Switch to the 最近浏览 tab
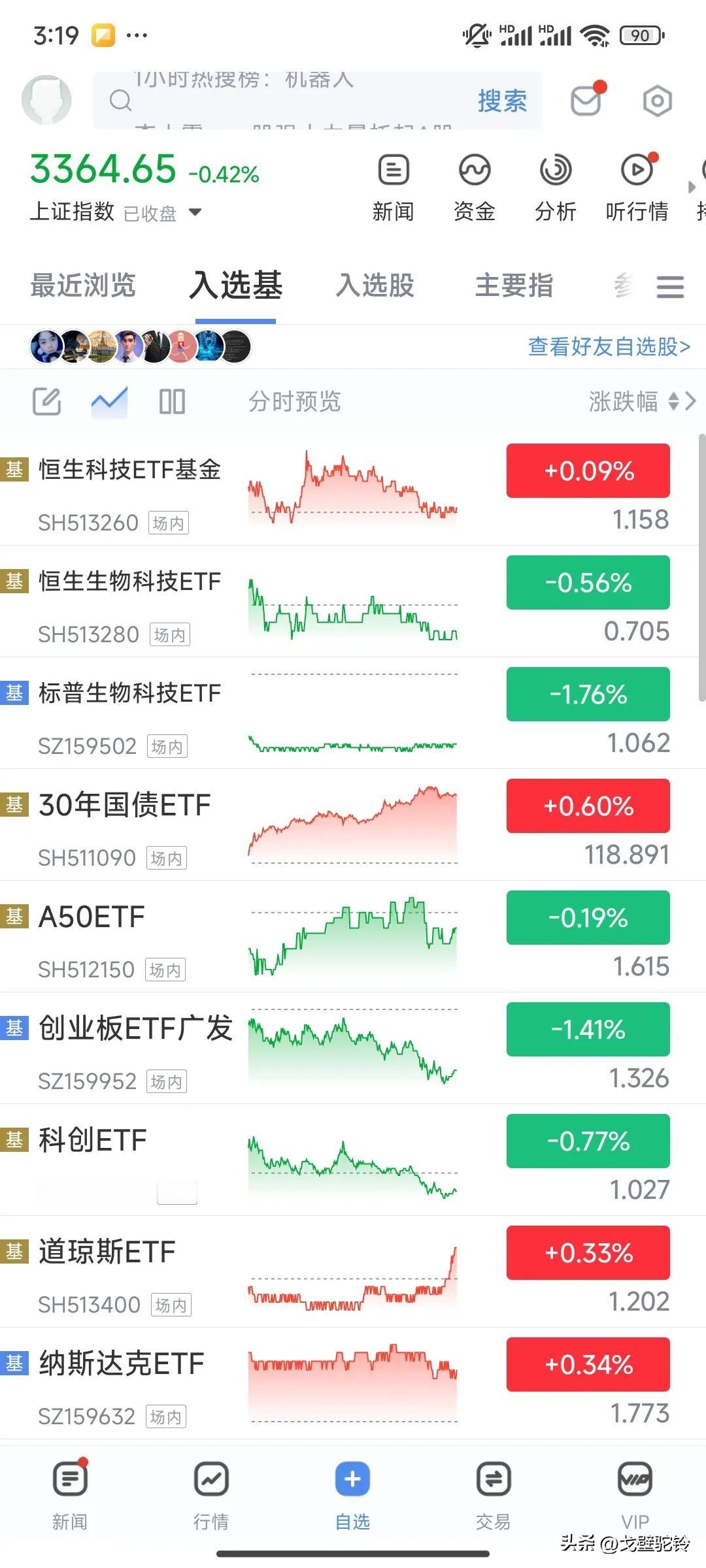The height and width of the screenshot is (1568, 706). pyautogui.click(x=83, y=286)
